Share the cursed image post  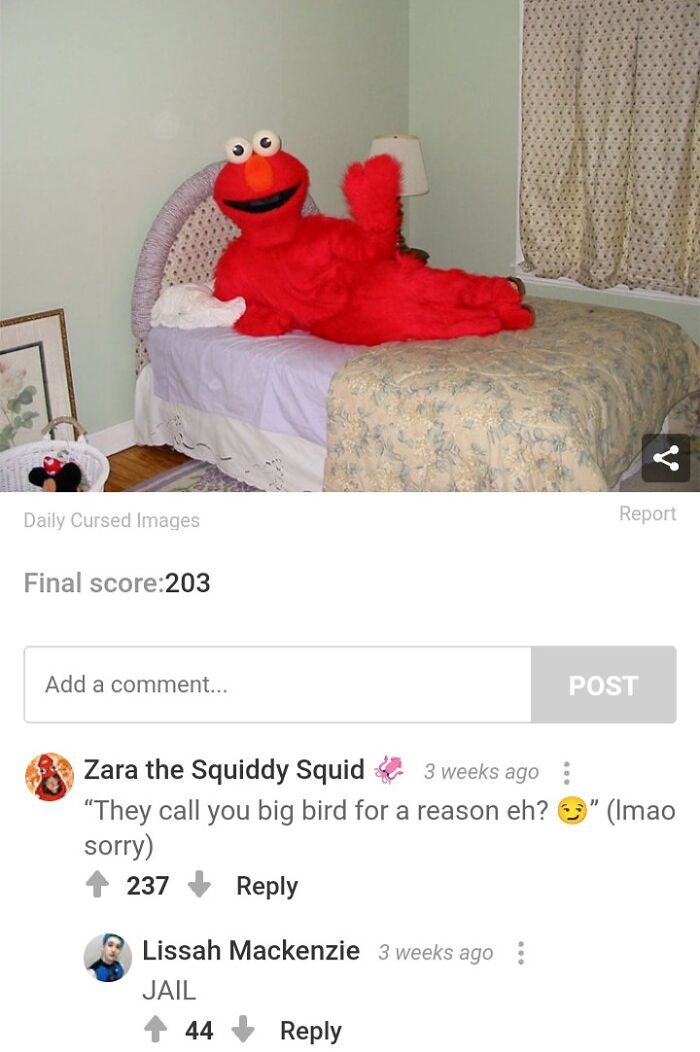665,459
